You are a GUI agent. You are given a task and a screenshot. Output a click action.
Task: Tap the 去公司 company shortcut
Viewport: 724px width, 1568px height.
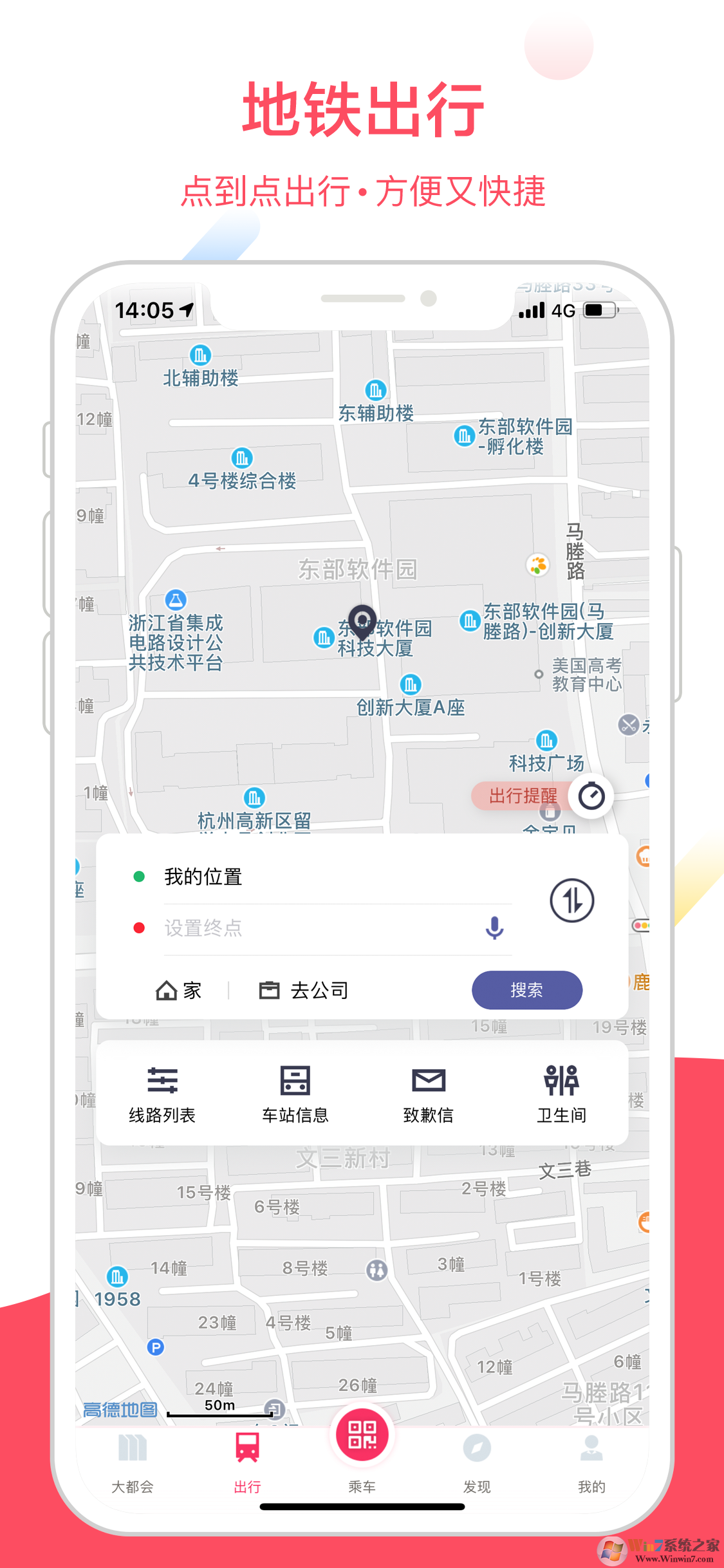(x=304, y=990)
